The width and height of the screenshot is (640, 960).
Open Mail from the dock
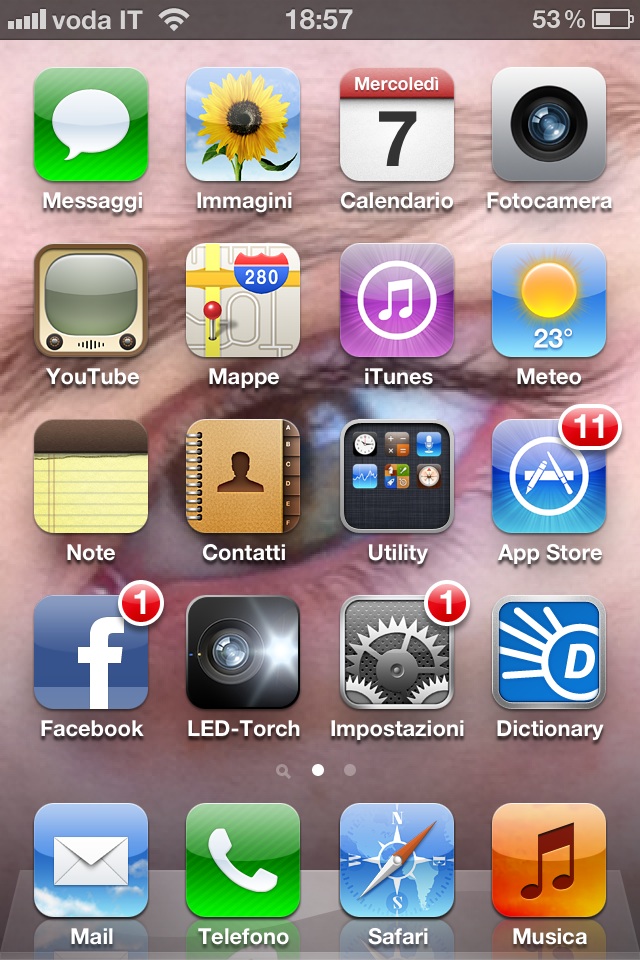pyautogui.click(x=91, y=862)
